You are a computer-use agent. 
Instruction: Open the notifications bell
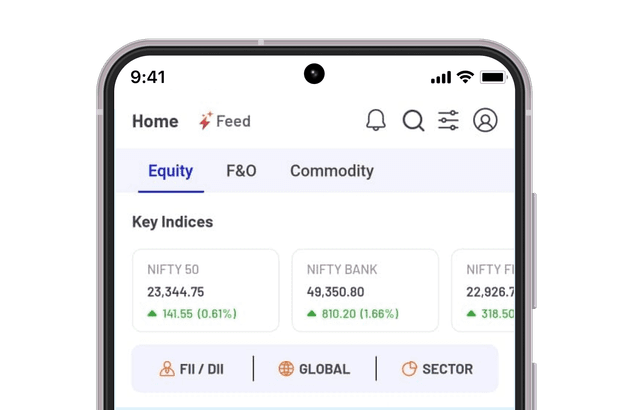coord(376,121)
